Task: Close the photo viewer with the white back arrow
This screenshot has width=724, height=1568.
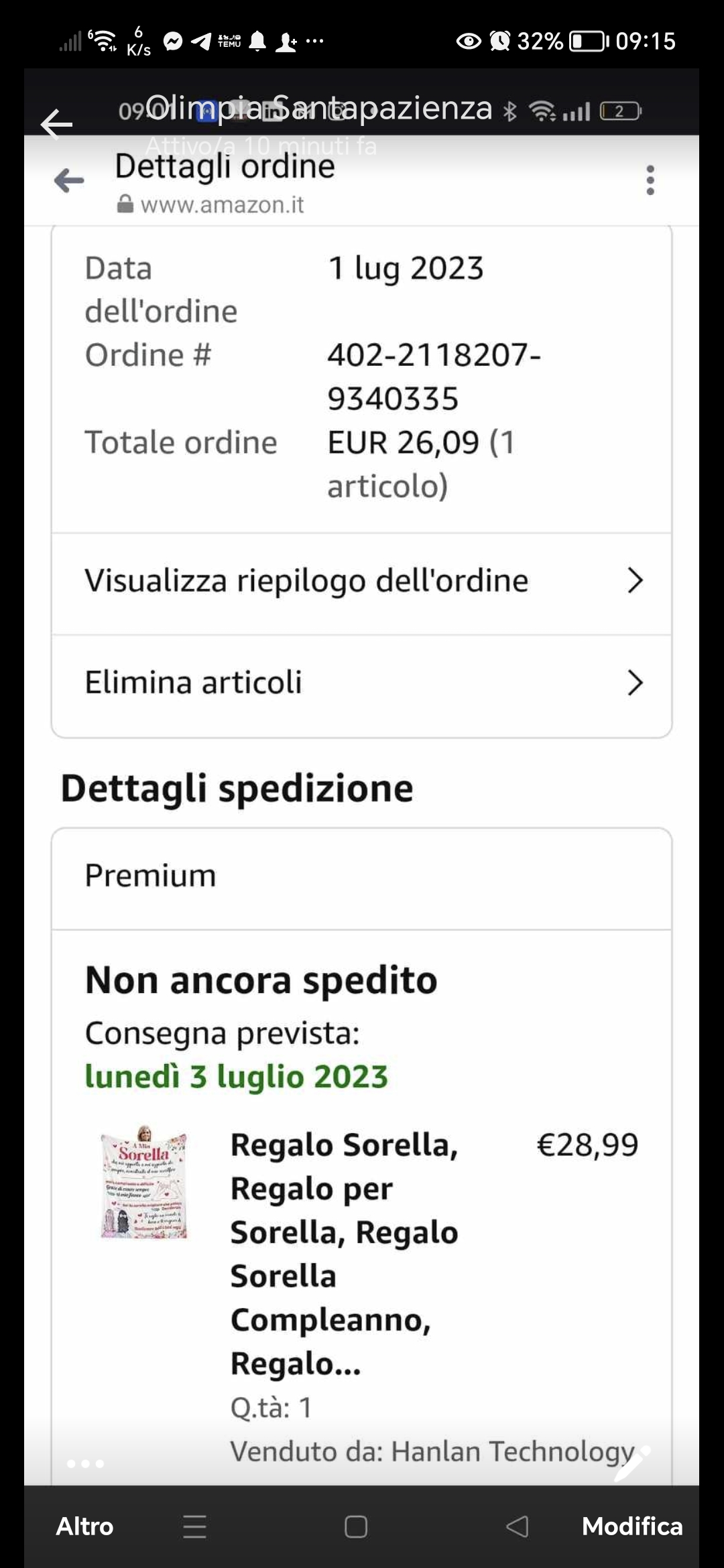Action: [x=56, y=124]
